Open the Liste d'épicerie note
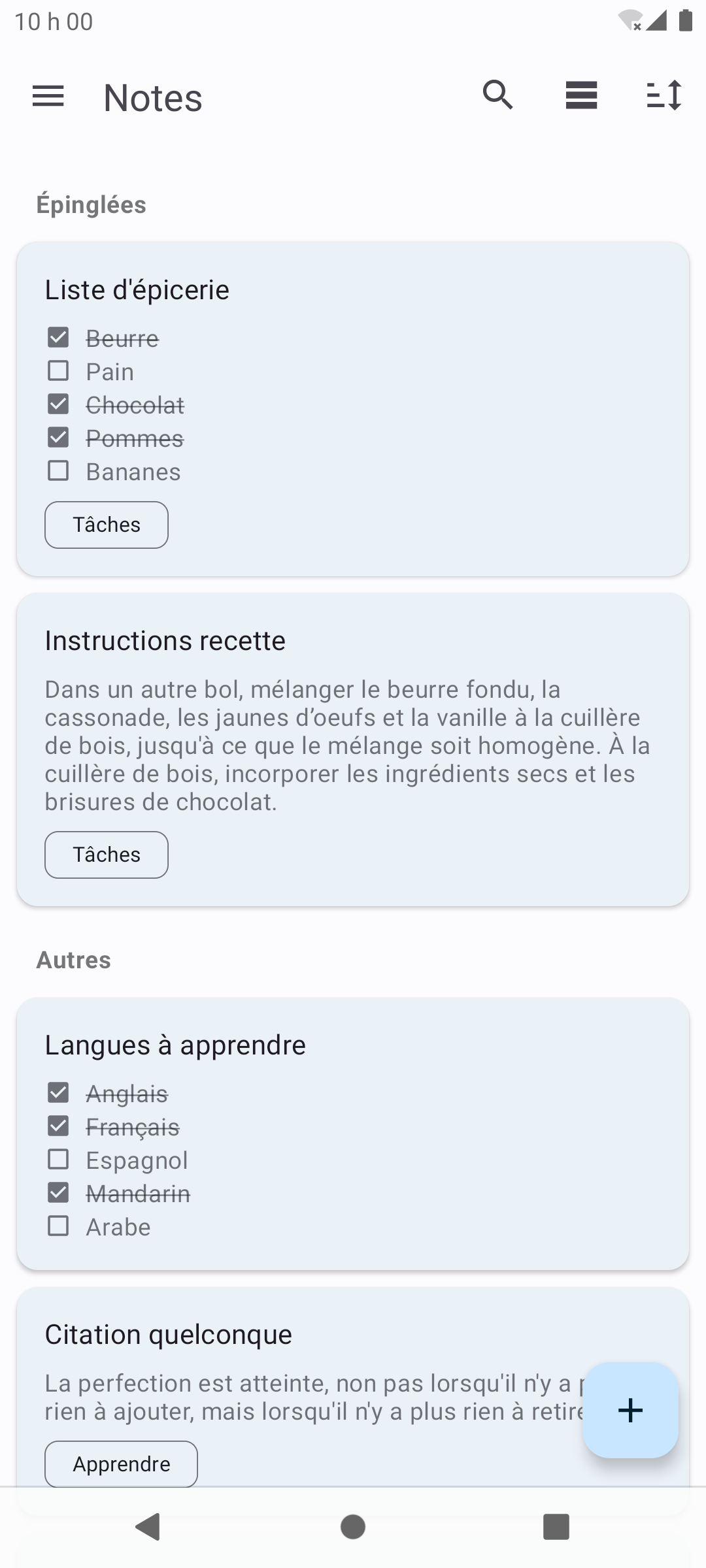The height and width of the screenshot is (1568, 706). tap(353, 290)
